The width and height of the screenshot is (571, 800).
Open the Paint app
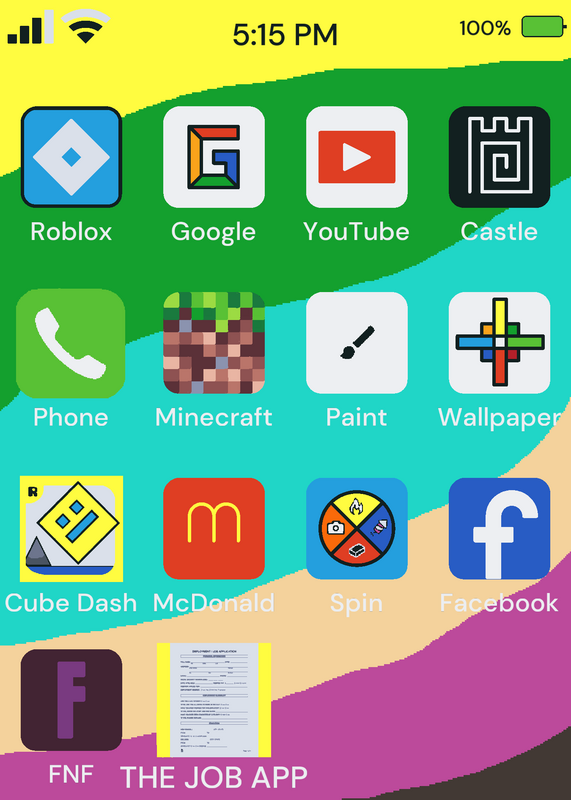(x=357, y=343)
